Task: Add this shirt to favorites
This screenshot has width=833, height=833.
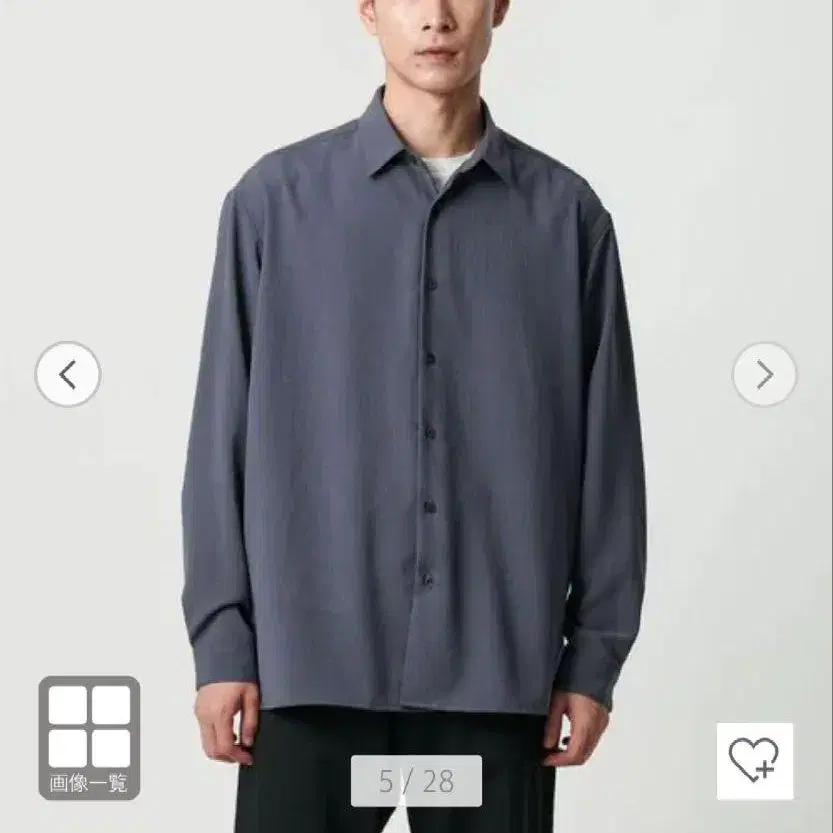Action: tap(754, 761)
